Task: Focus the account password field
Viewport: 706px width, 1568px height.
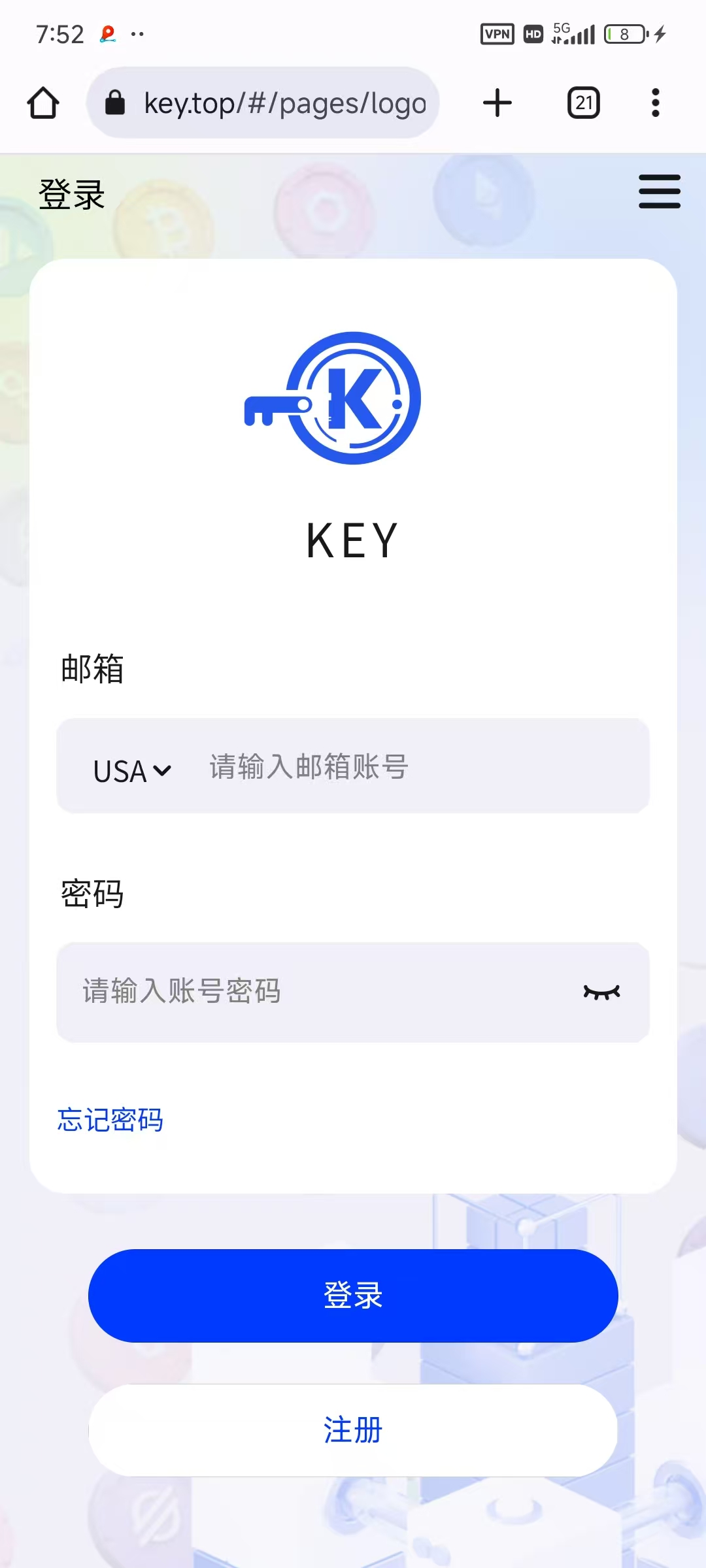Action: point(314,991)
